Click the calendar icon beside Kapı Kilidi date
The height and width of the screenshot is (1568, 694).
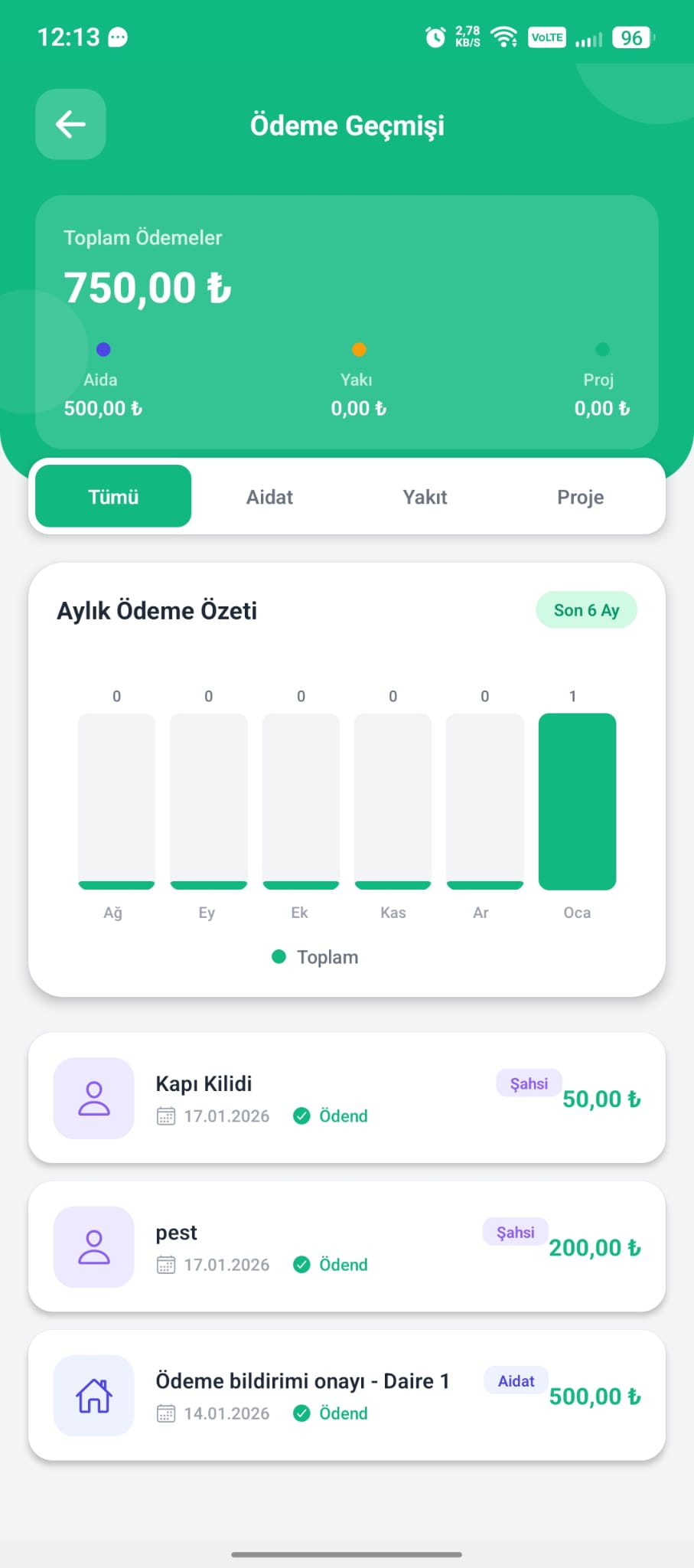166,1116
